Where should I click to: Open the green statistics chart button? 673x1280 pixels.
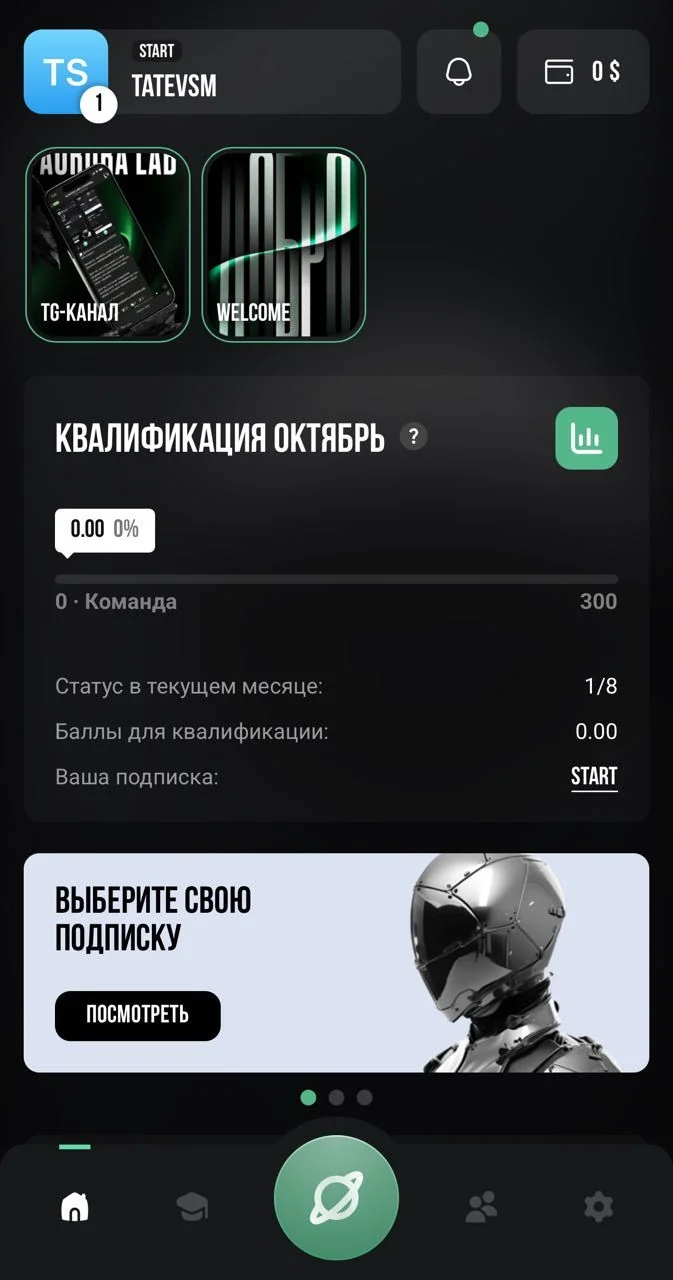(587, 438)
